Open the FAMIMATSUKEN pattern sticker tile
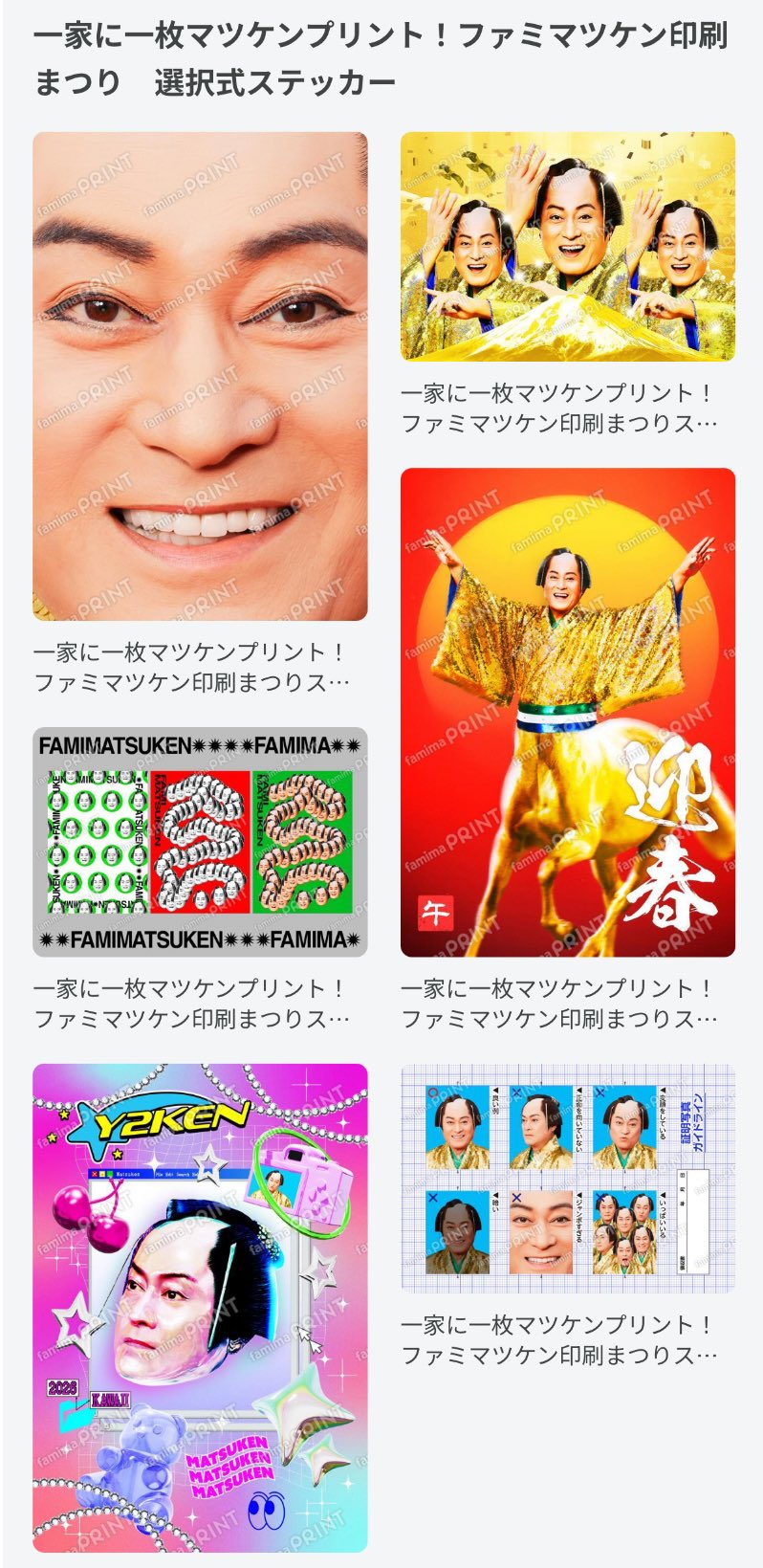 click(x=200, y=842)
